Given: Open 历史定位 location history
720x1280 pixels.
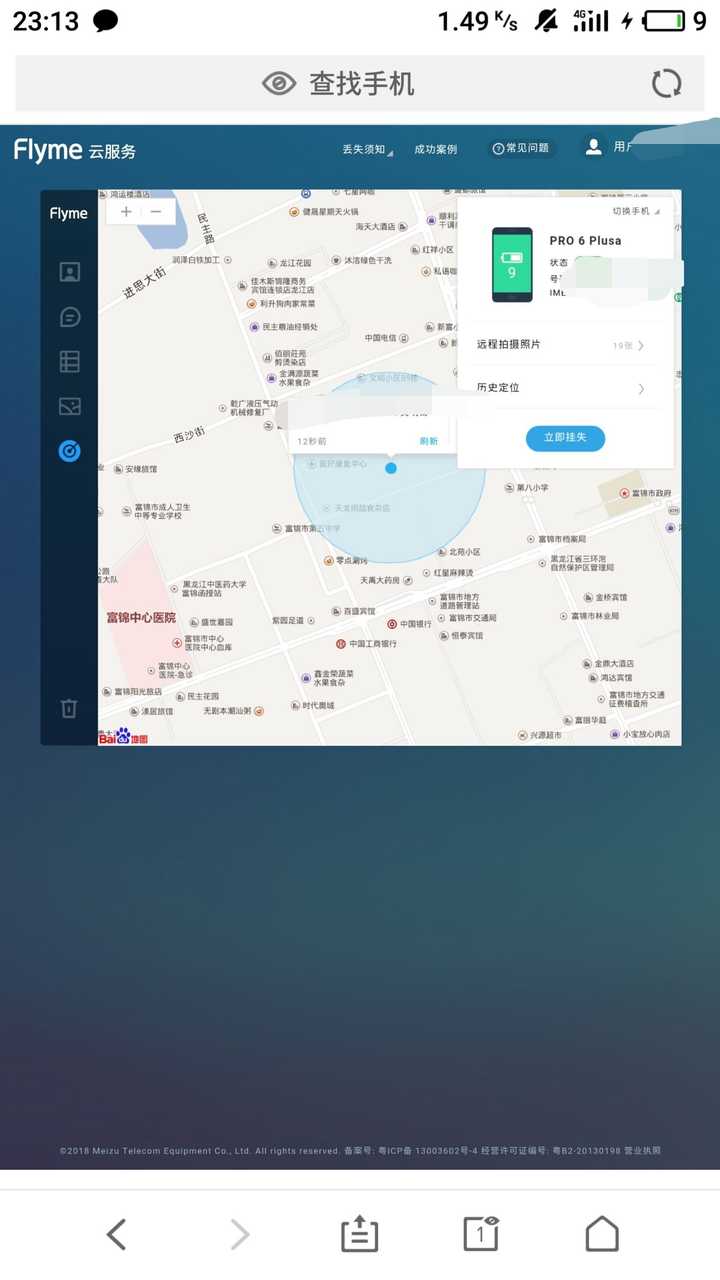Looking at the screenshot, I should (560, 388).
